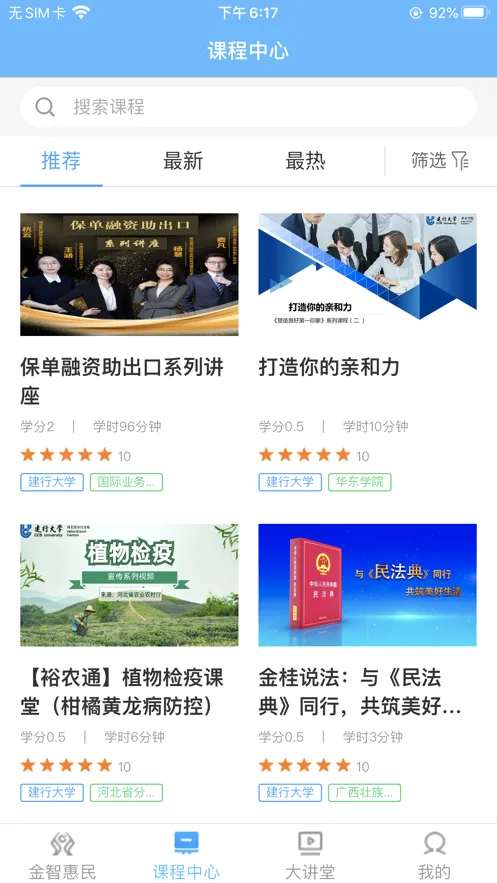This screenshot has height=883, width=497.
Task: Switch to the 最热 tab
Action: [x=305, y=161]
